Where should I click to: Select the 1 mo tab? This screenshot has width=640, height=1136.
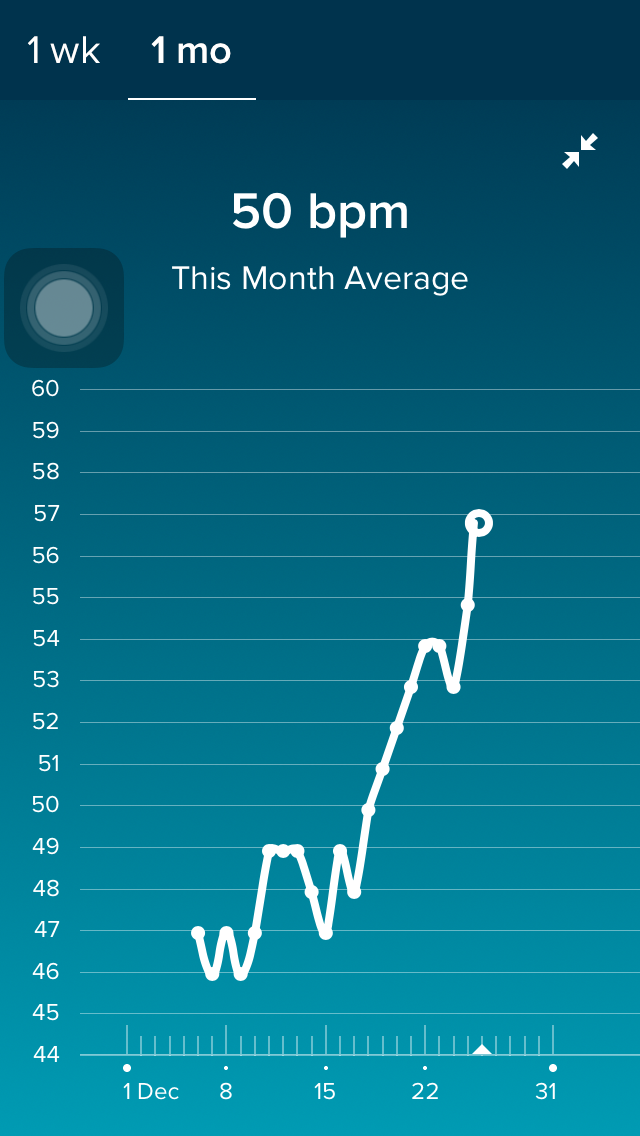point(191,50)
